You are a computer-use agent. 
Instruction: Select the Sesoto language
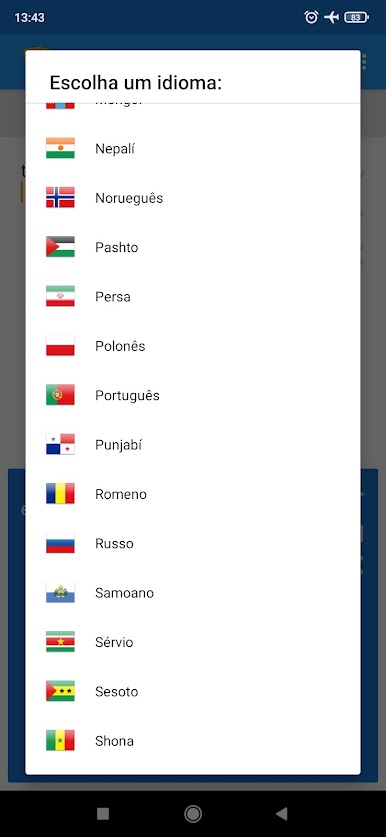pos(193,691)
